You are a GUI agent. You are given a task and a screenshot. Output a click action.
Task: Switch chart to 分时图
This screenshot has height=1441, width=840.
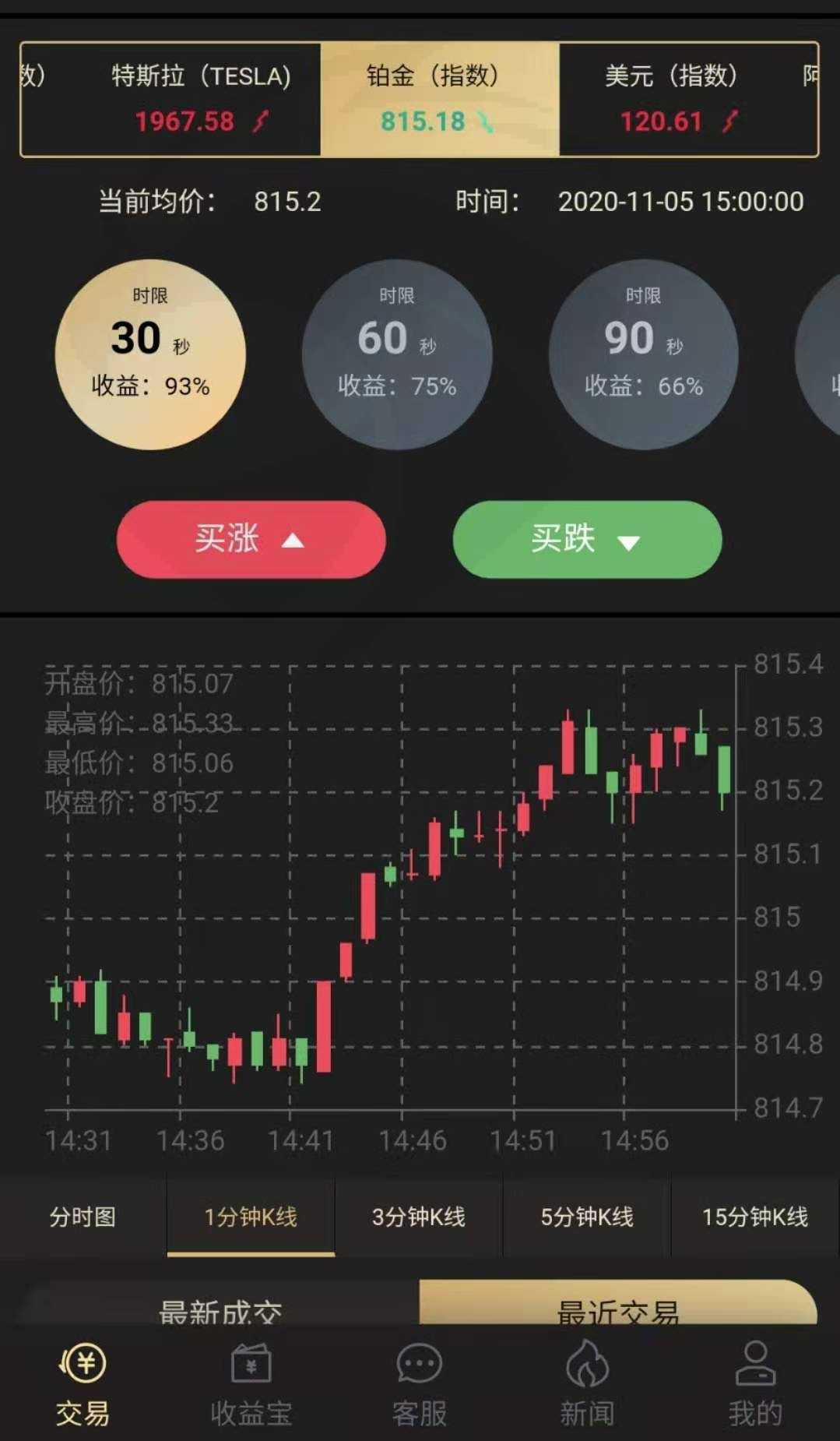pos(83,1217)
